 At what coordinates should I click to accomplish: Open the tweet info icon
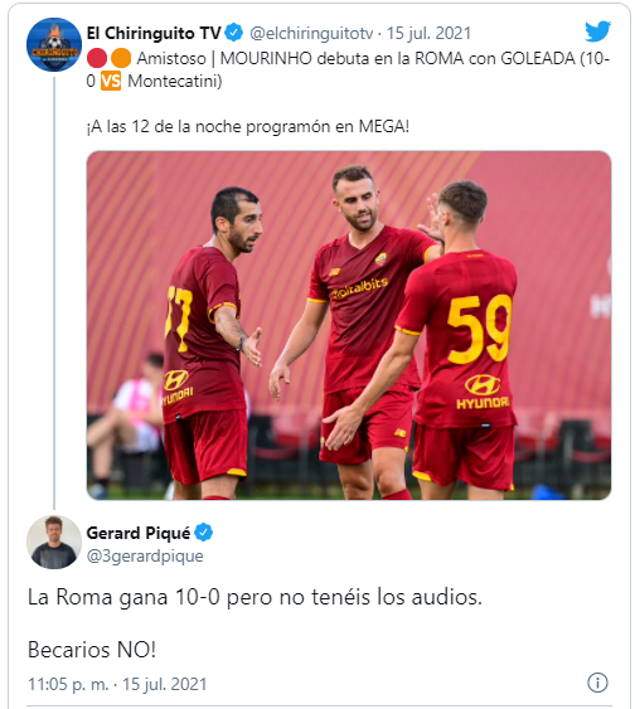(597, 683)
